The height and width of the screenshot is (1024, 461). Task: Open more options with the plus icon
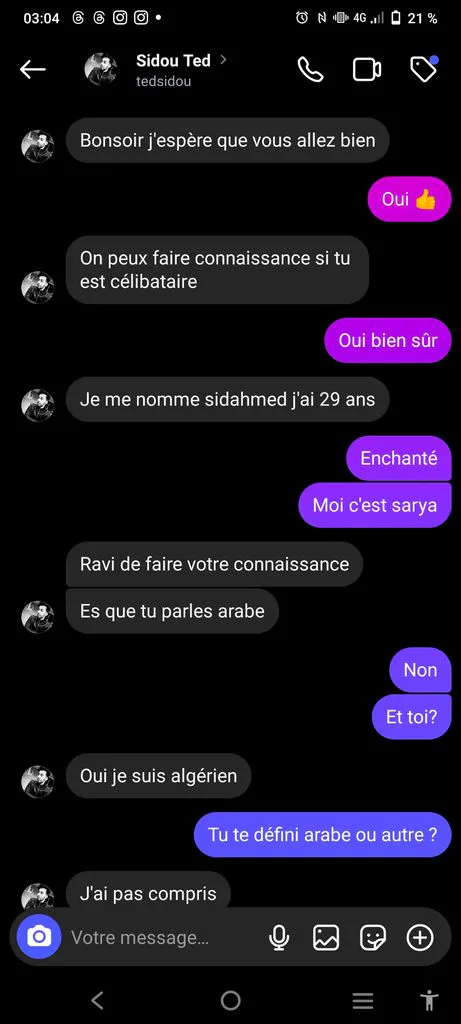pos(420,938)
